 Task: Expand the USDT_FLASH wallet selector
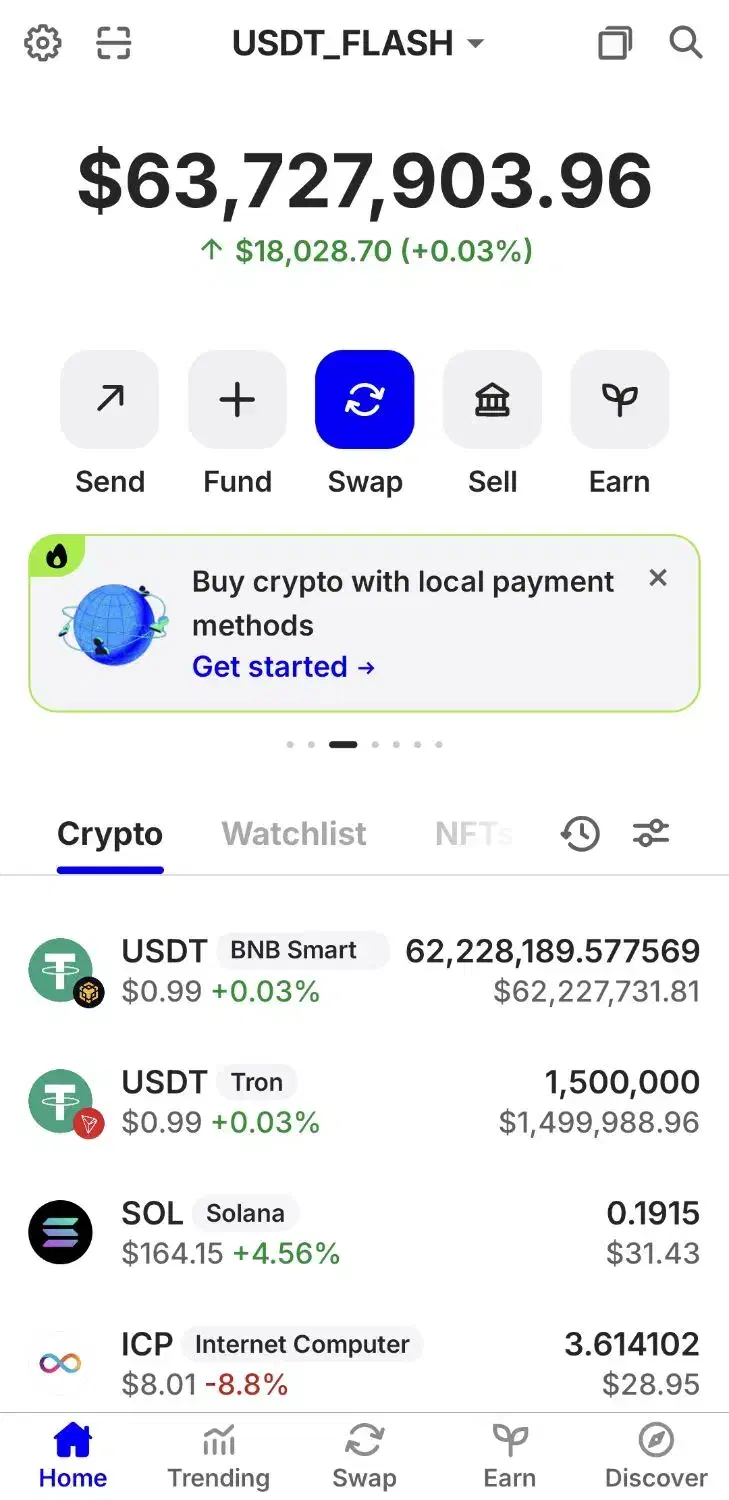click(358, 43)
